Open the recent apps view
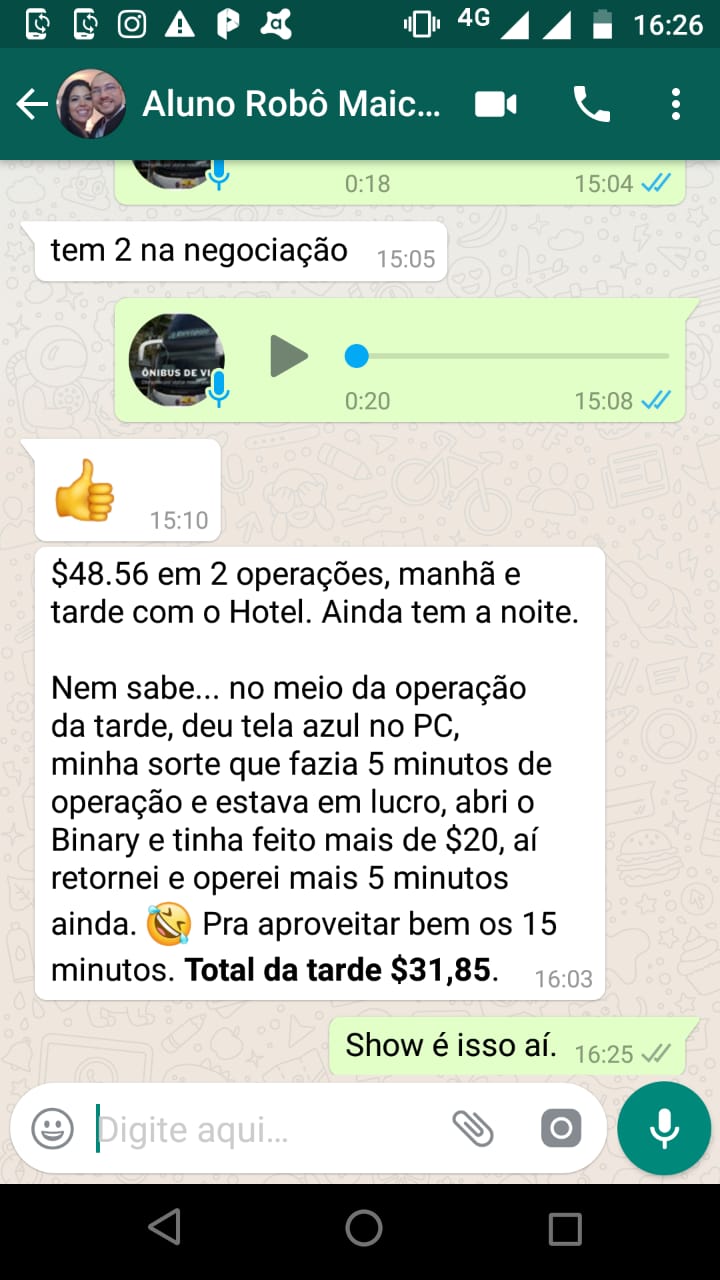This screenshot has height=1280, width=720. (564, 1228)
